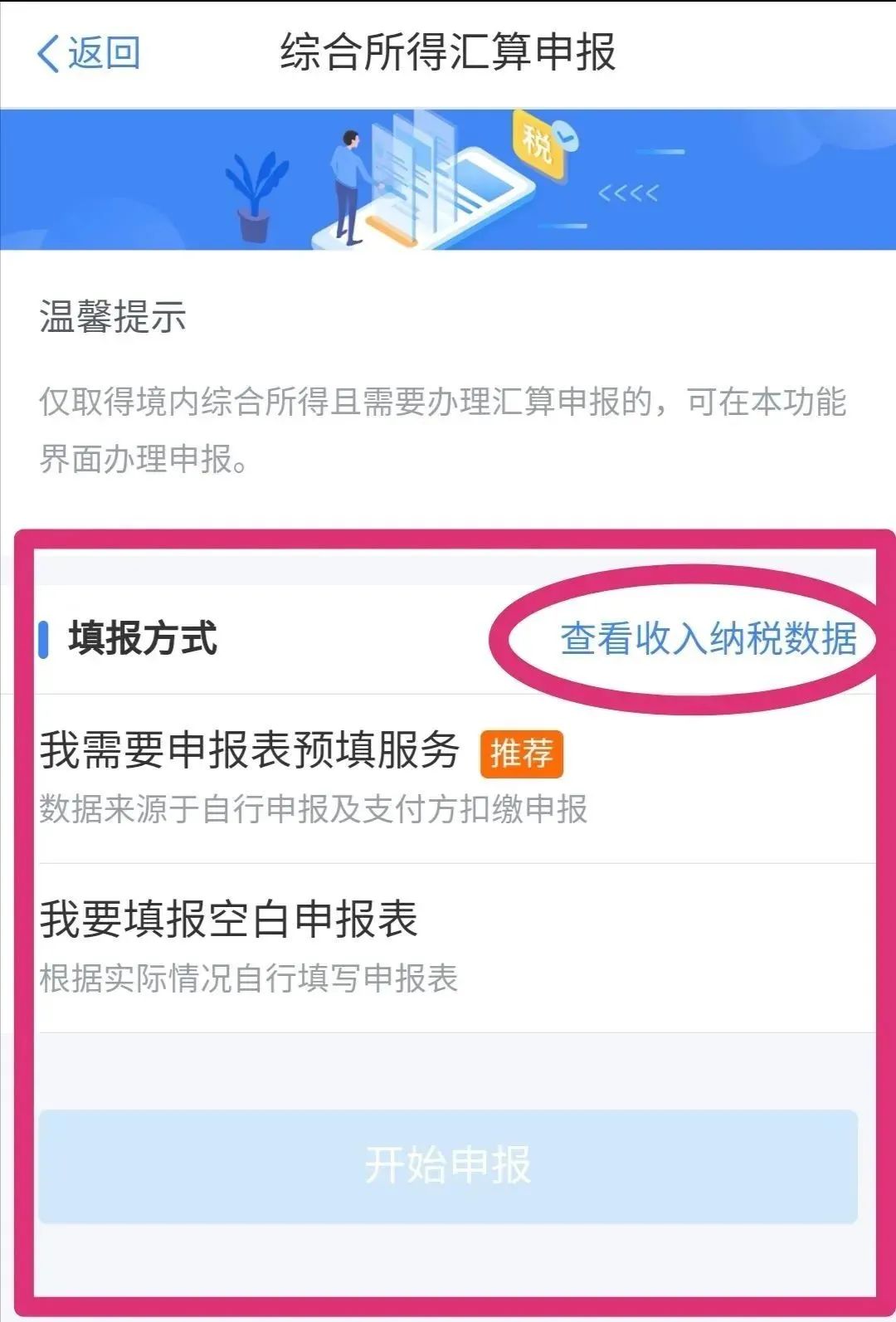This screenshot has width=896, height=1322.
Task: Open 查看收入纳税数据 link
Action: click(708, 639)
